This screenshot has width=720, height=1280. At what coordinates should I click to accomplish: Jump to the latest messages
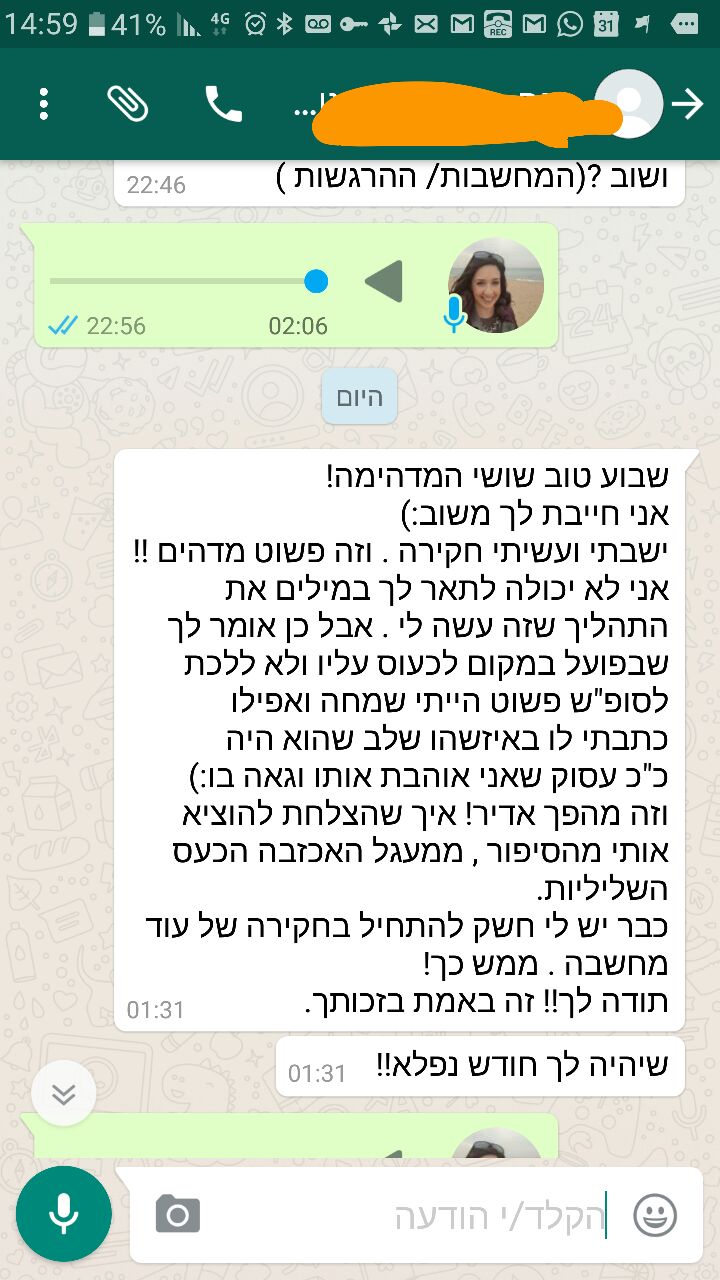click(x=64, y=1094)
